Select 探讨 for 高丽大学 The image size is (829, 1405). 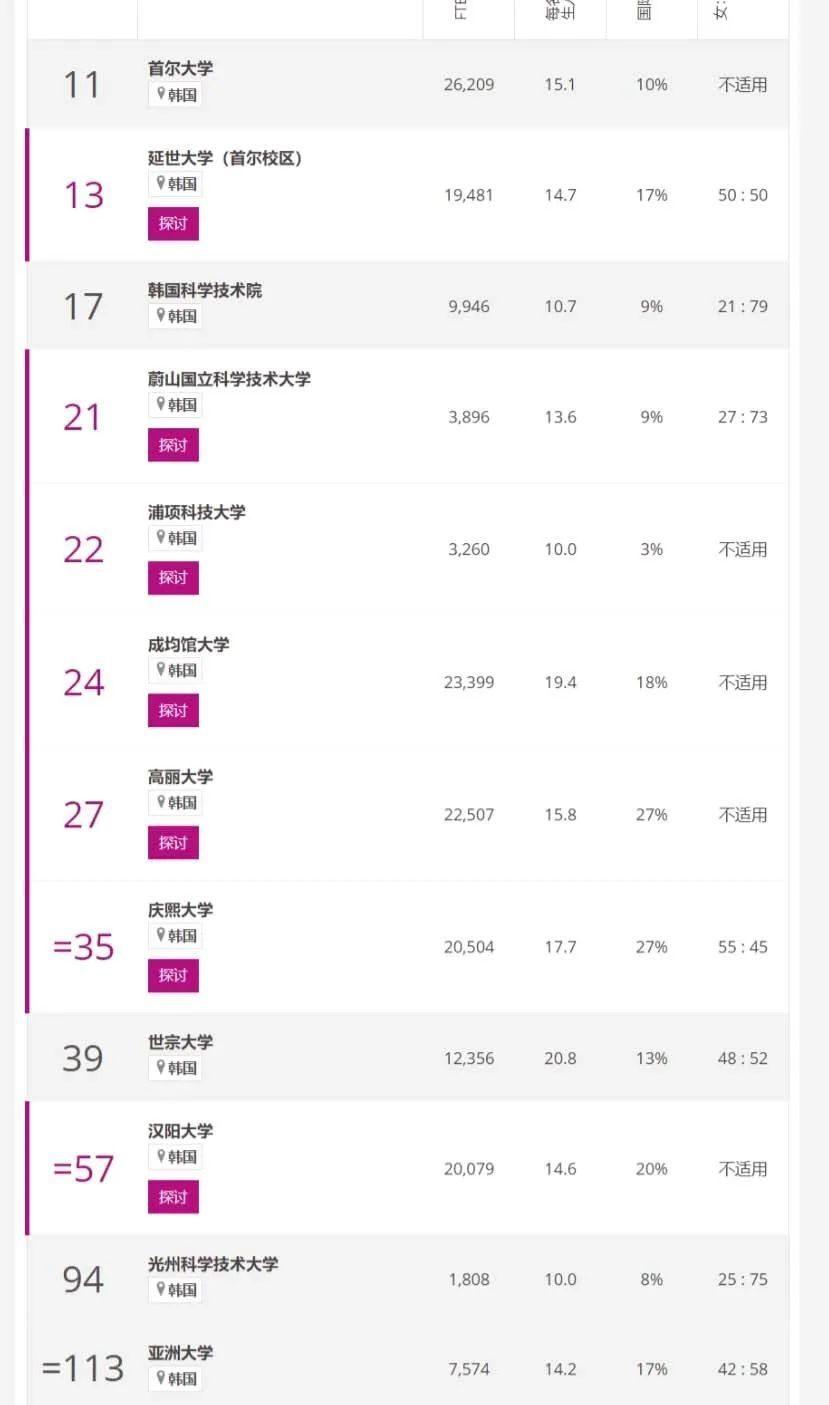(173, 843)
